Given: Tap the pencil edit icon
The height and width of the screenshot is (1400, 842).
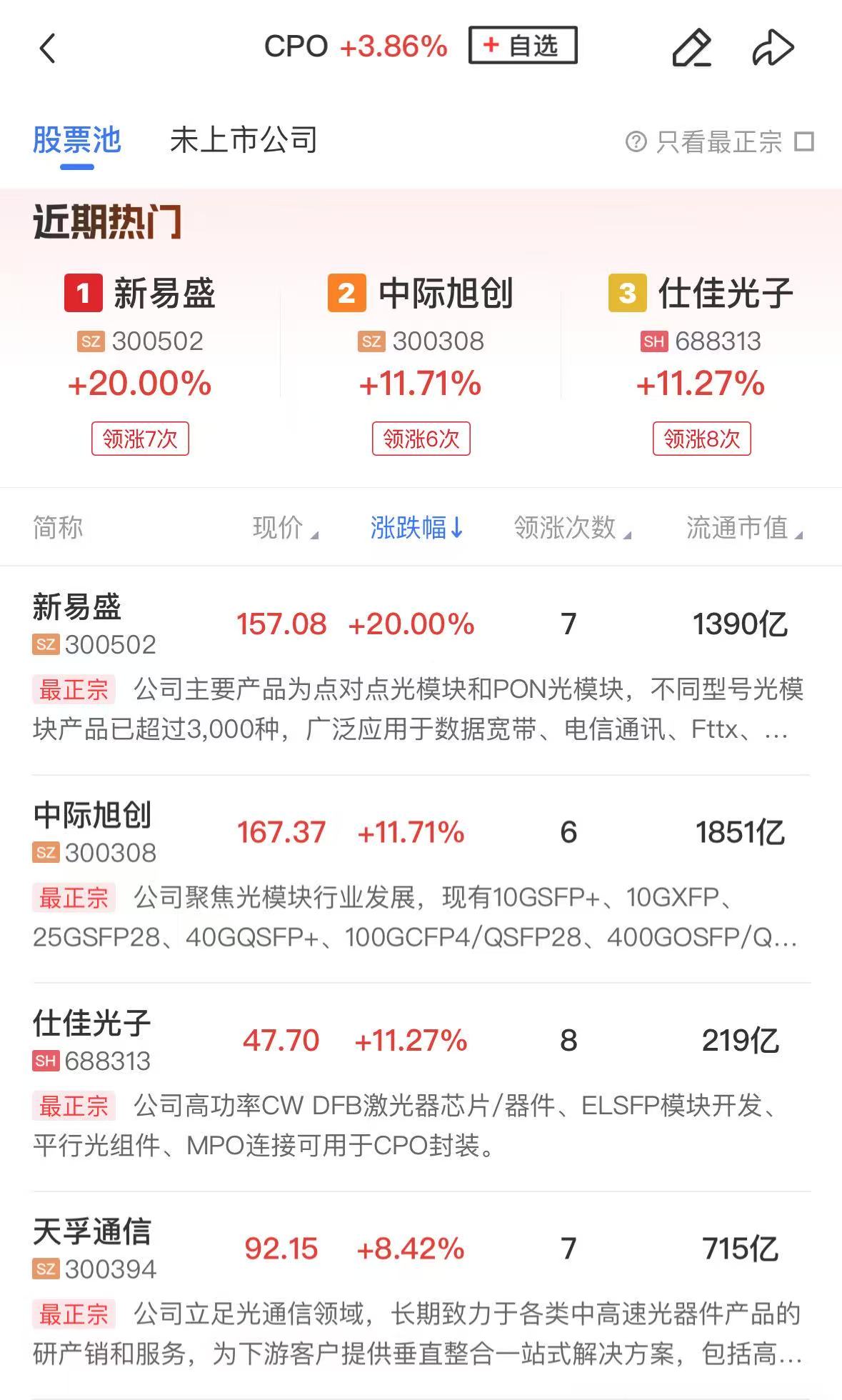Looking at the screenshot, I should click(692, 48).
